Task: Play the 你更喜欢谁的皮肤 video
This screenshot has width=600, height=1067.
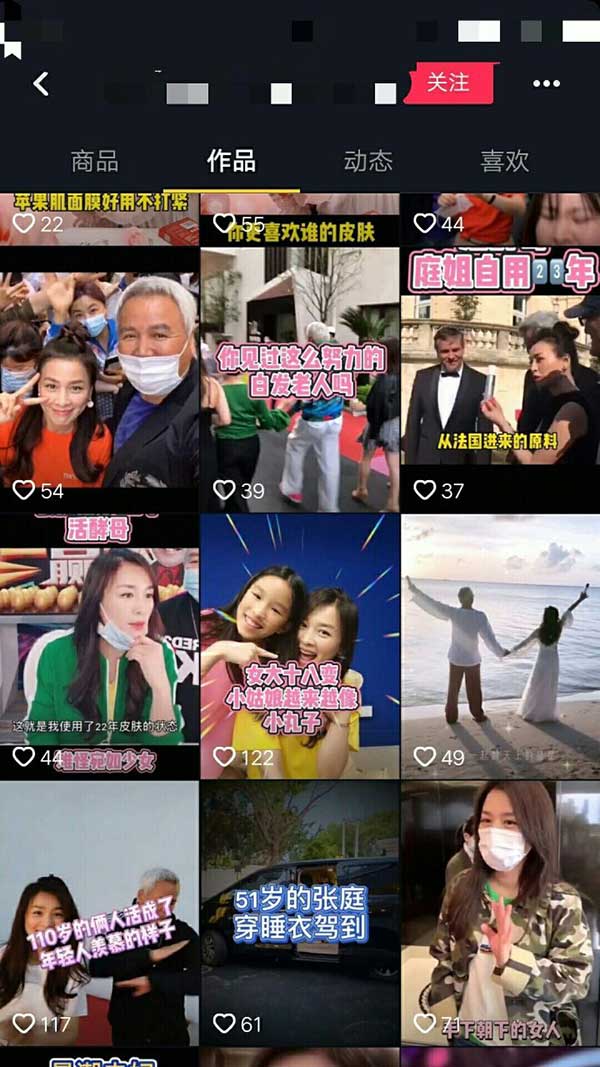Action: click(300, 218)
